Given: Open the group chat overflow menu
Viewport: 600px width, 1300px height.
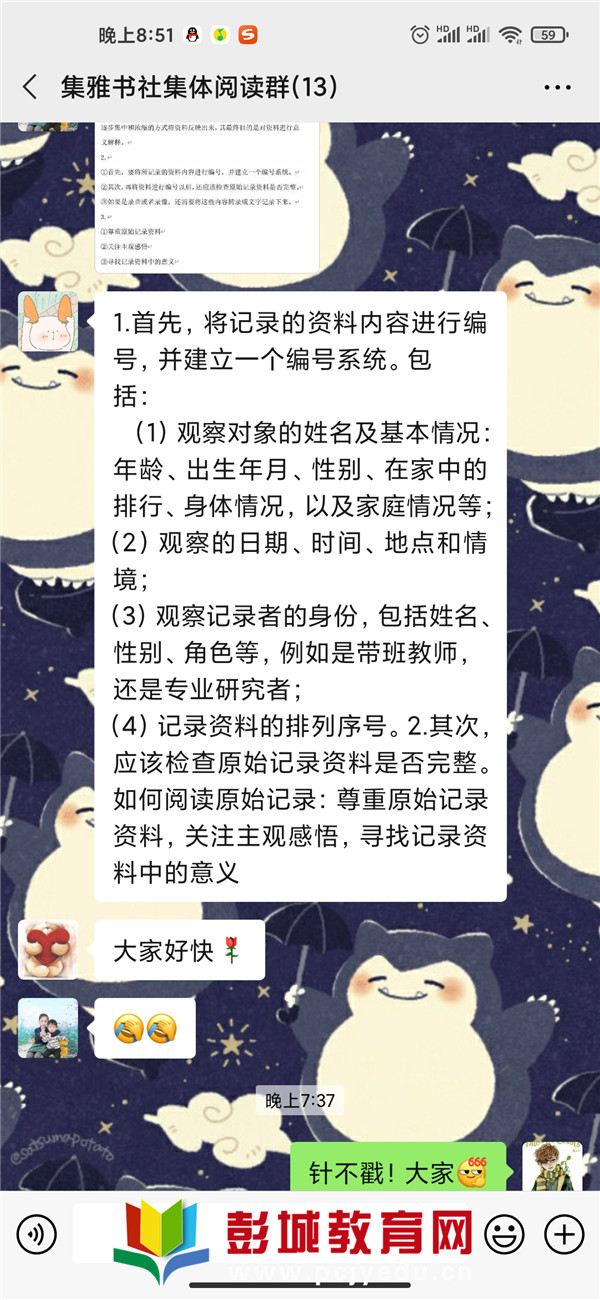Looking at the screenshot, I should click(x=557, y=87).
